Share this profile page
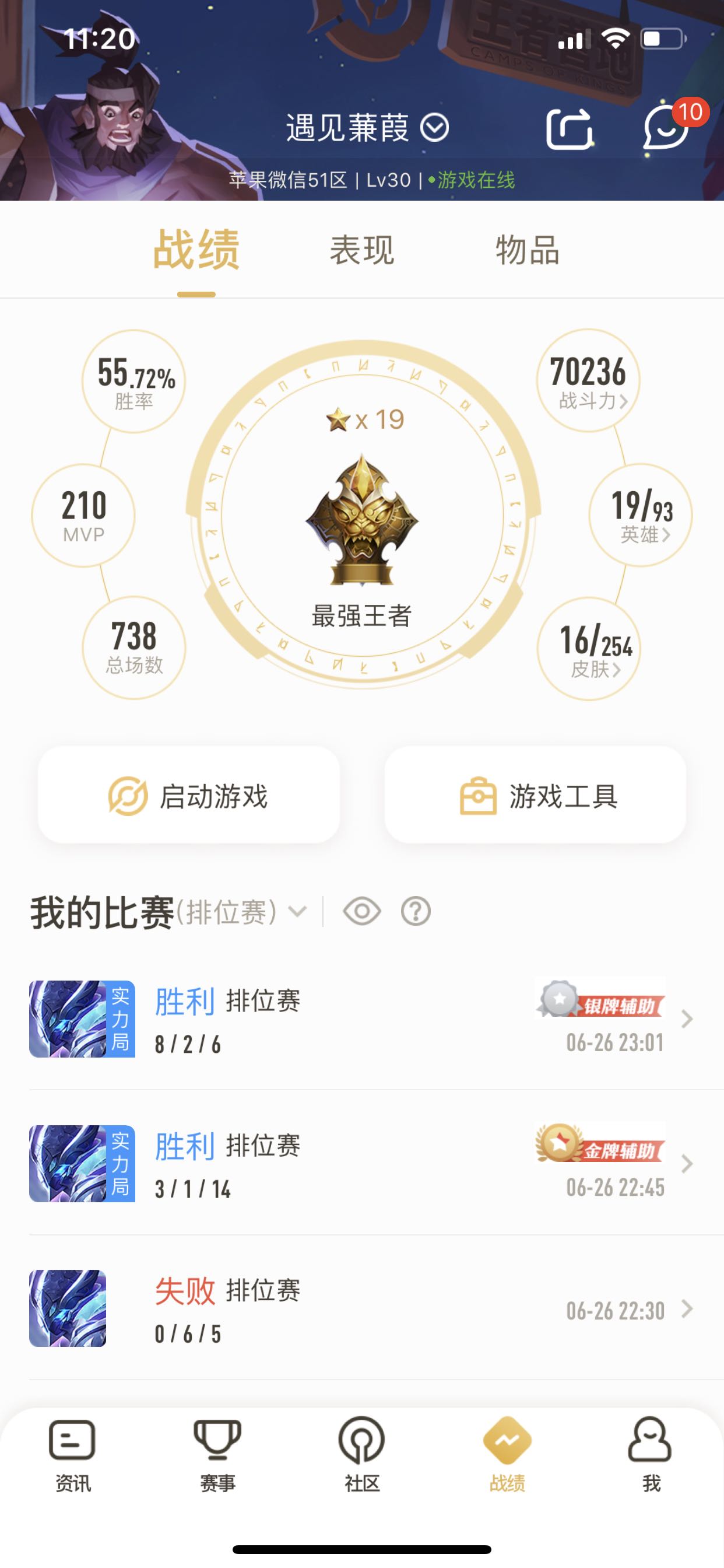 (x=569, y=128)
